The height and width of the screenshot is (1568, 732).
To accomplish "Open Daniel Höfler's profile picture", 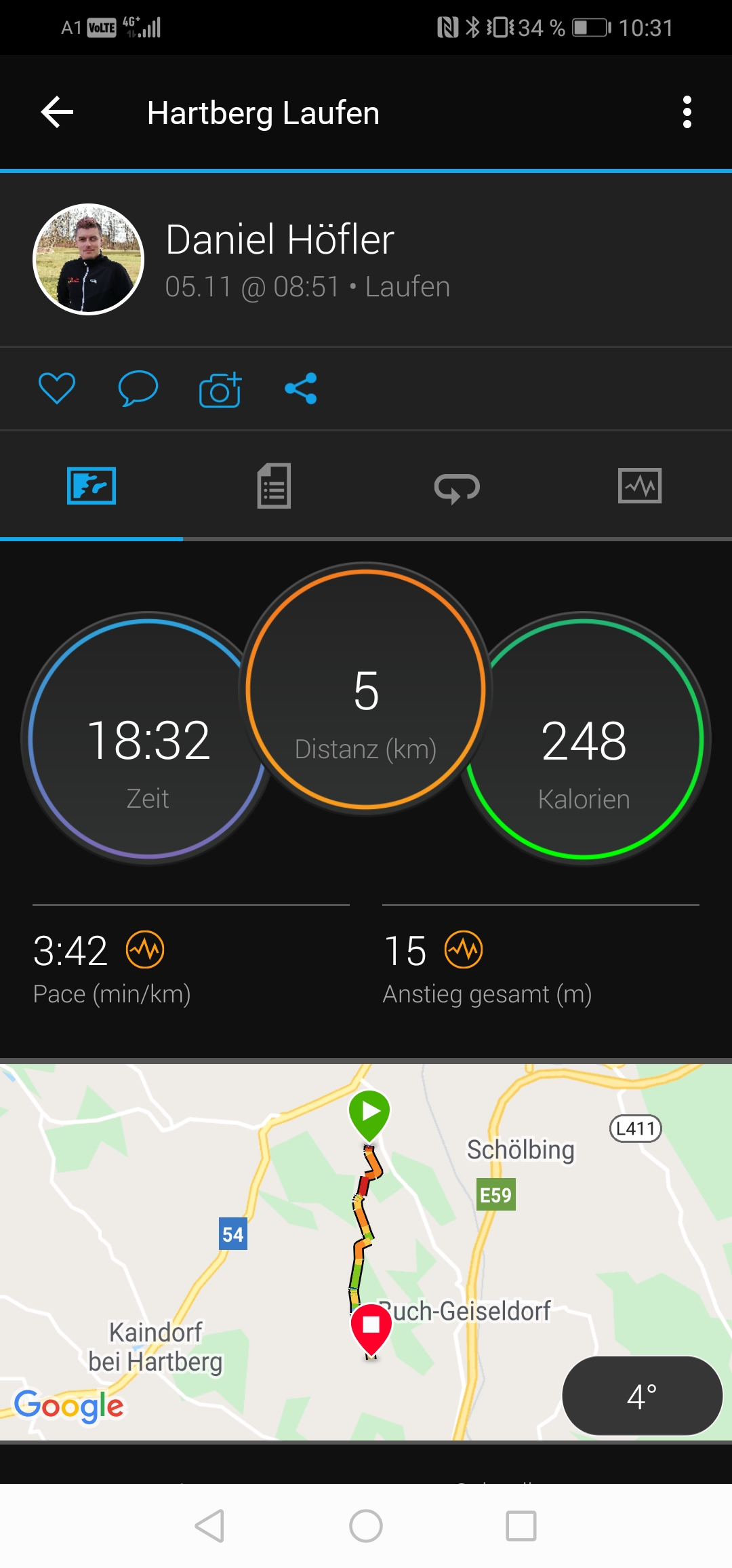I will 89,259.
